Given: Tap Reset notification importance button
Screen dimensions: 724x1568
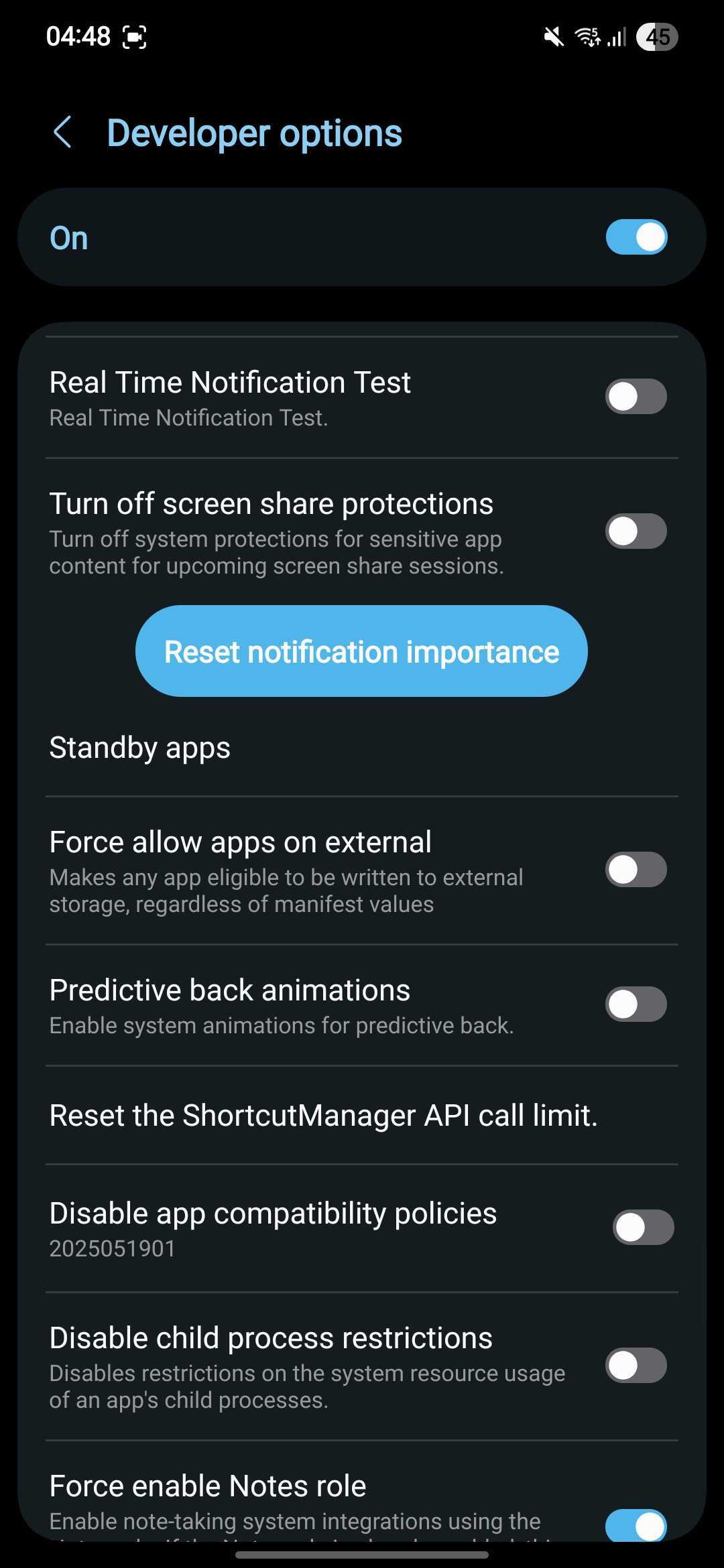Looking at the screenshot, I should [361, 651].
